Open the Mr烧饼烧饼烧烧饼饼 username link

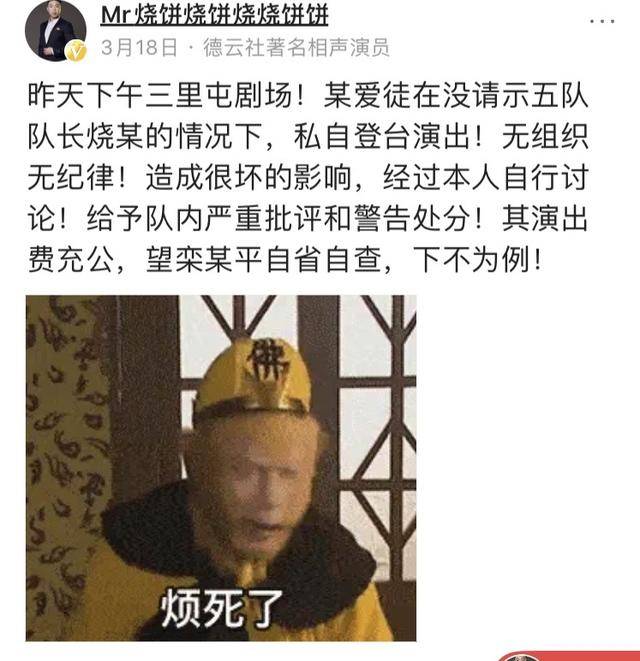[214, 15]
